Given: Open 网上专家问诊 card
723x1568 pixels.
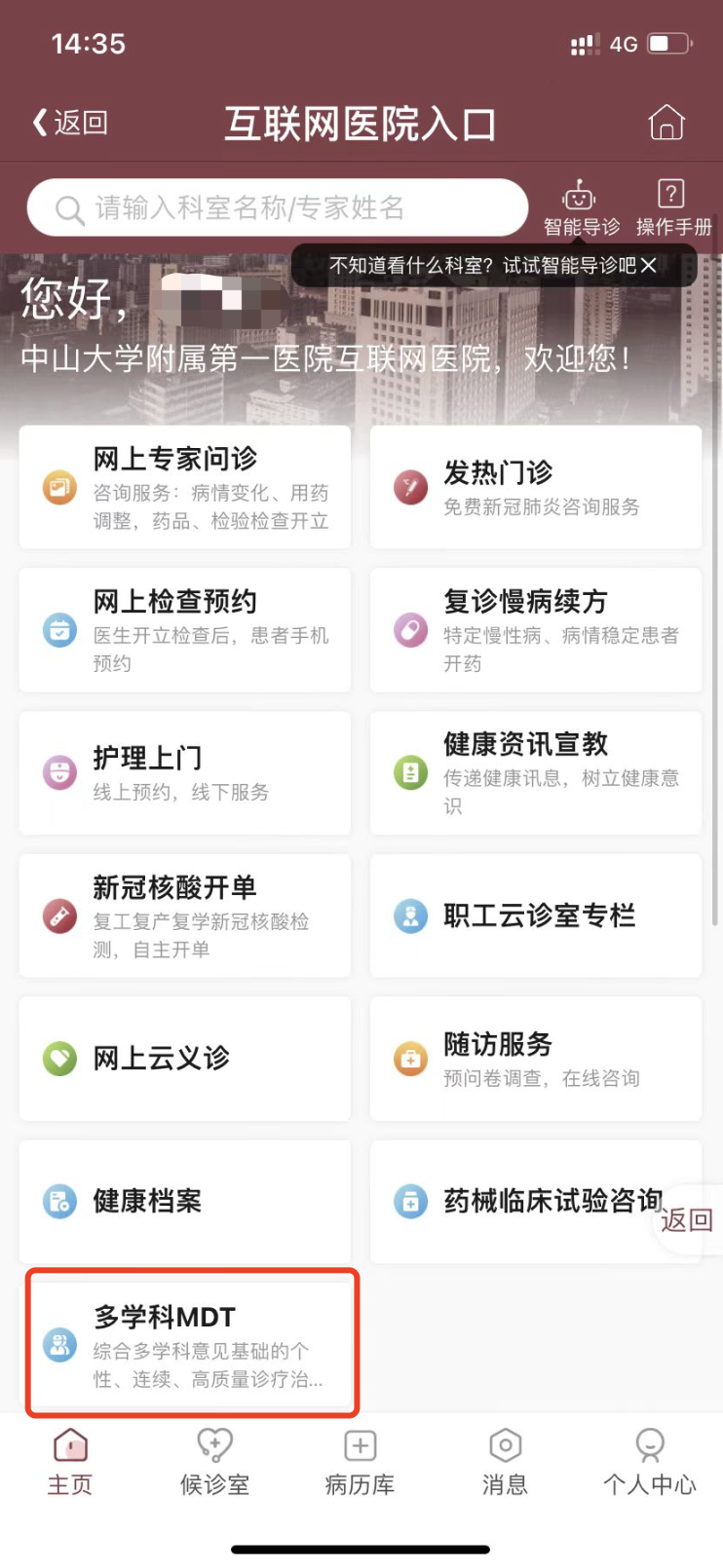Looking at the screenshot, I should (185, 487).
